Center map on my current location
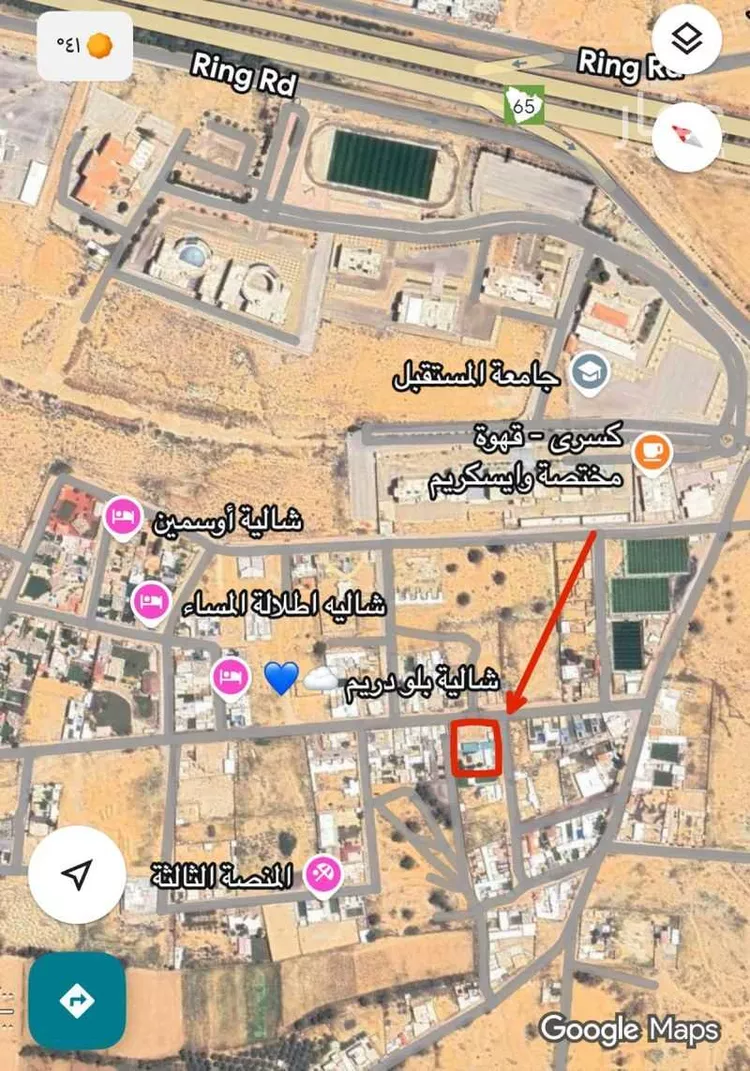750x1071 pixels. point(76,875)
